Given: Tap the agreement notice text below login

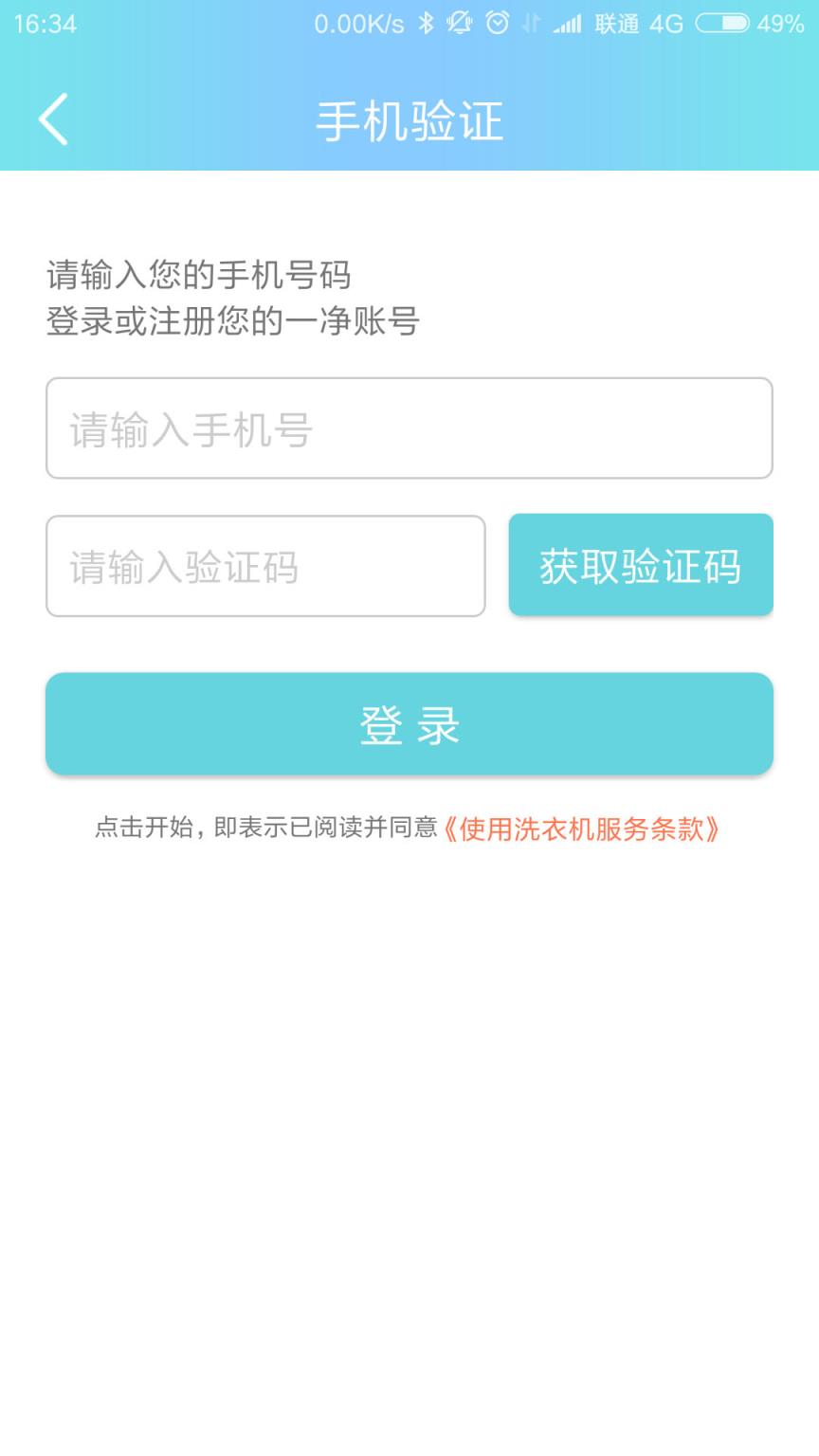Looking at the screenshot, I should pyautogui.click(x=270, y=828).
